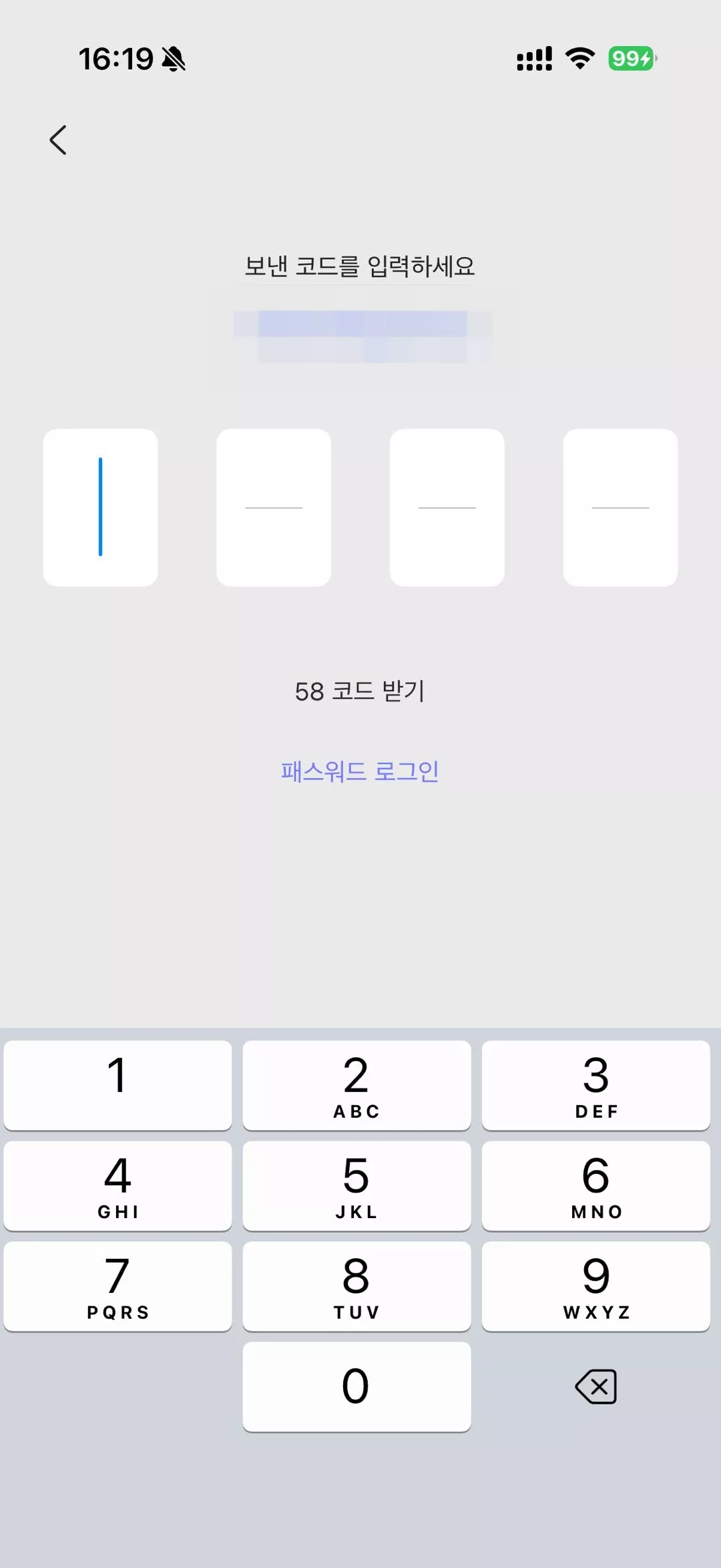Image resolution: width=721 pixels, height=1568 pixels.
Task: Tap number 1 on the keypad
Action: click(x=117, y=1085)
